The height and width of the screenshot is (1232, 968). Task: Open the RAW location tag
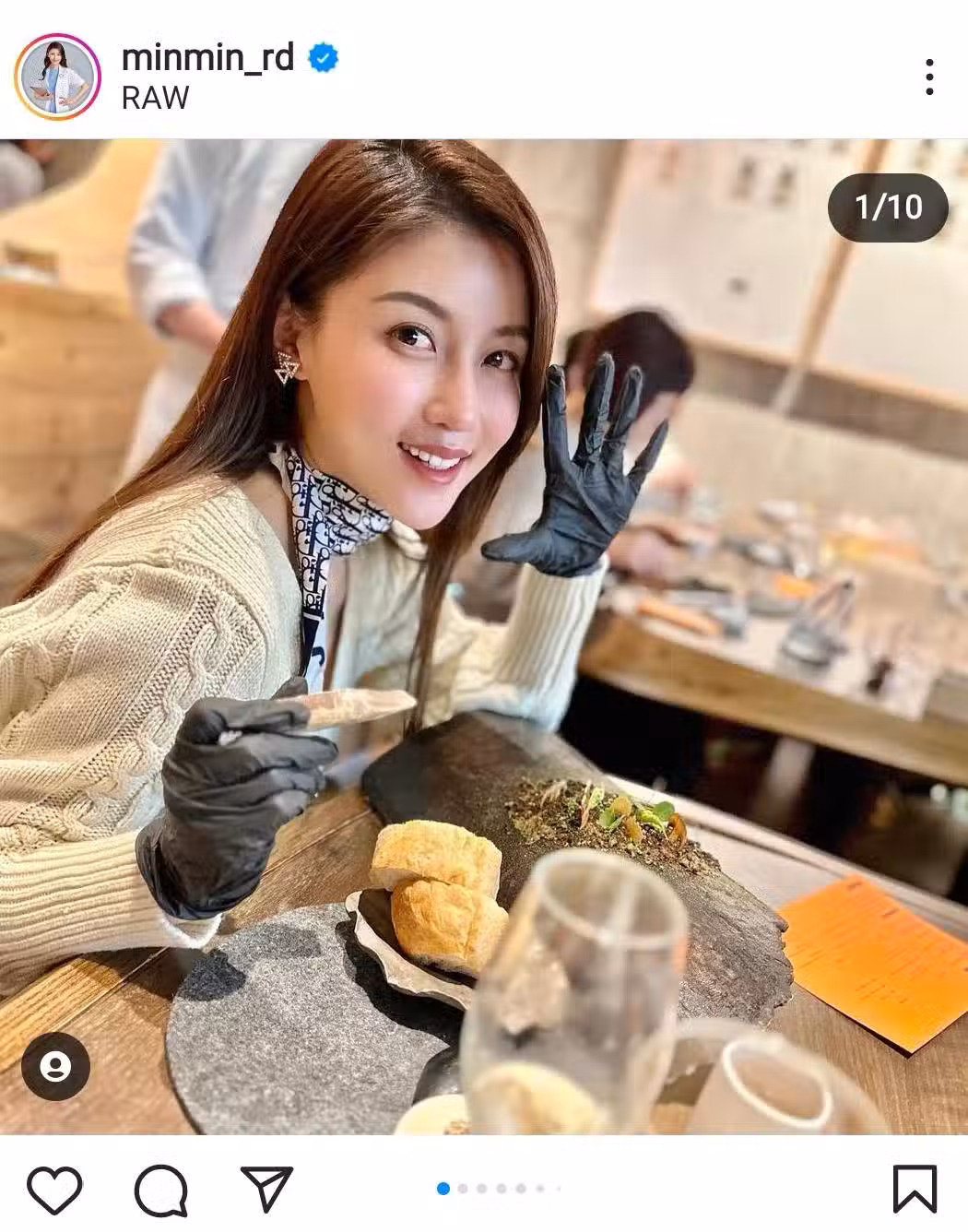click(155, 98)
